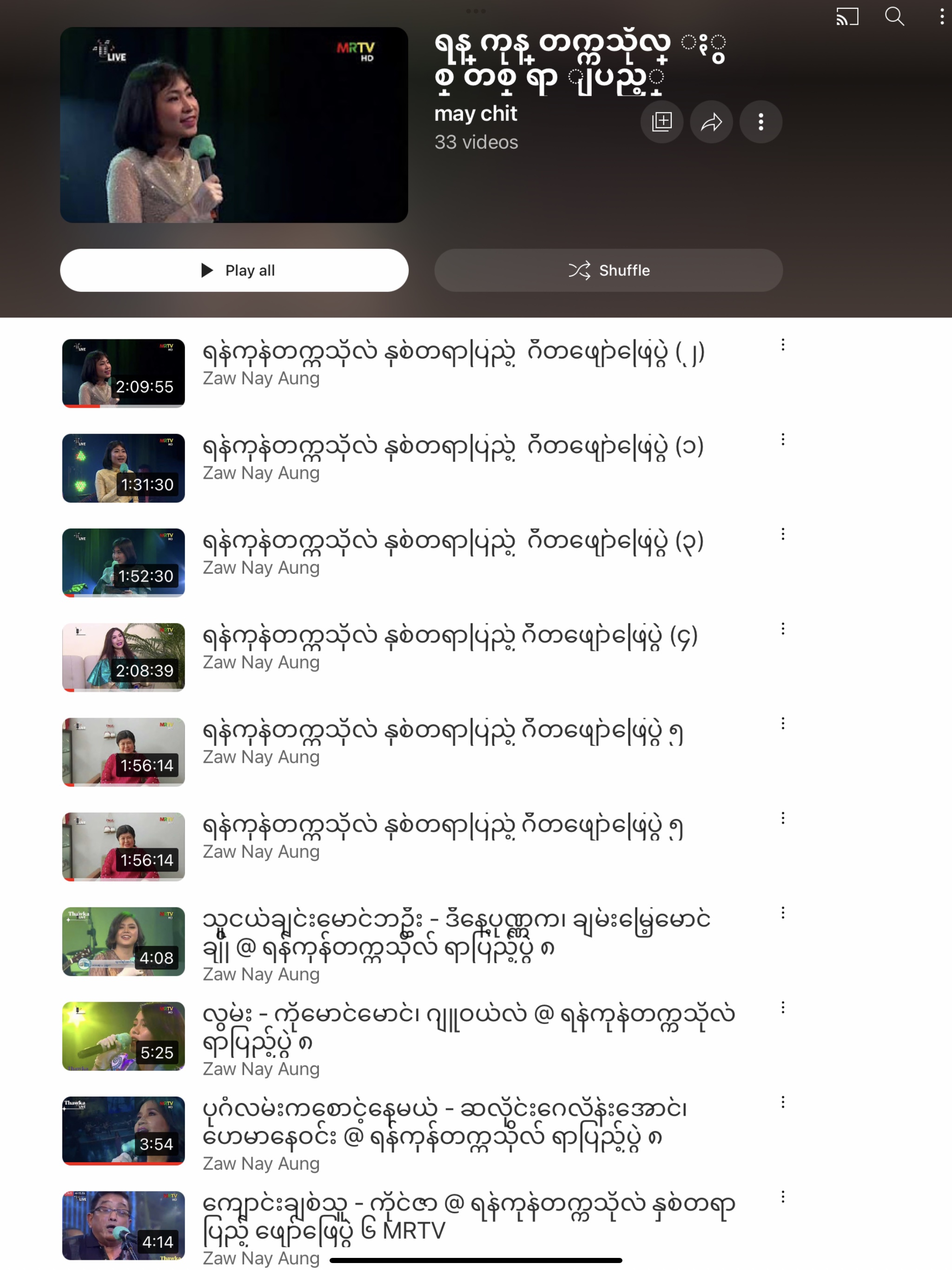Open options for the 3:54 video
The image size is (952, 1270).
(782, 1102)
